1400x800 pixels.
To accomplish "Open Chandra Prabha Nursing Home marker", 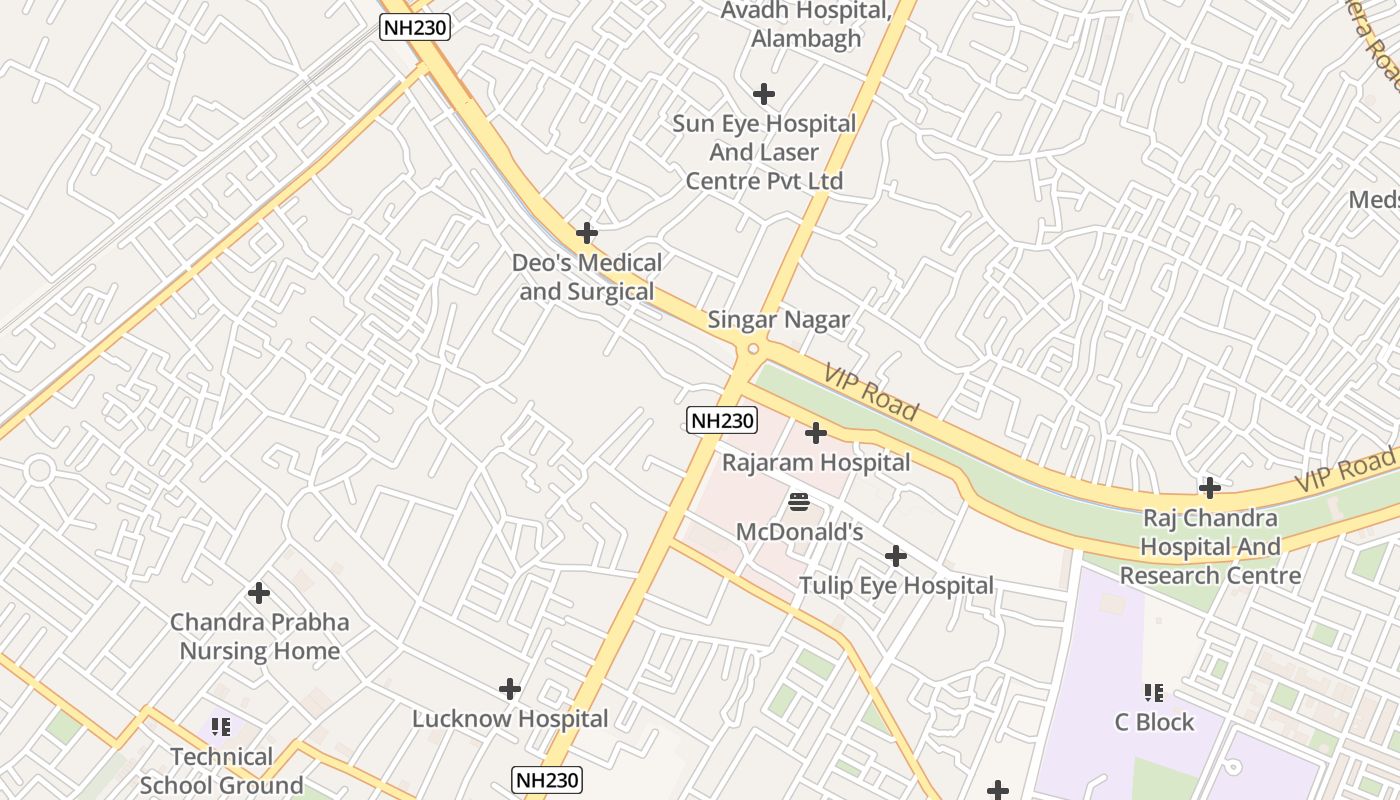I will click(x=259, y=594).
